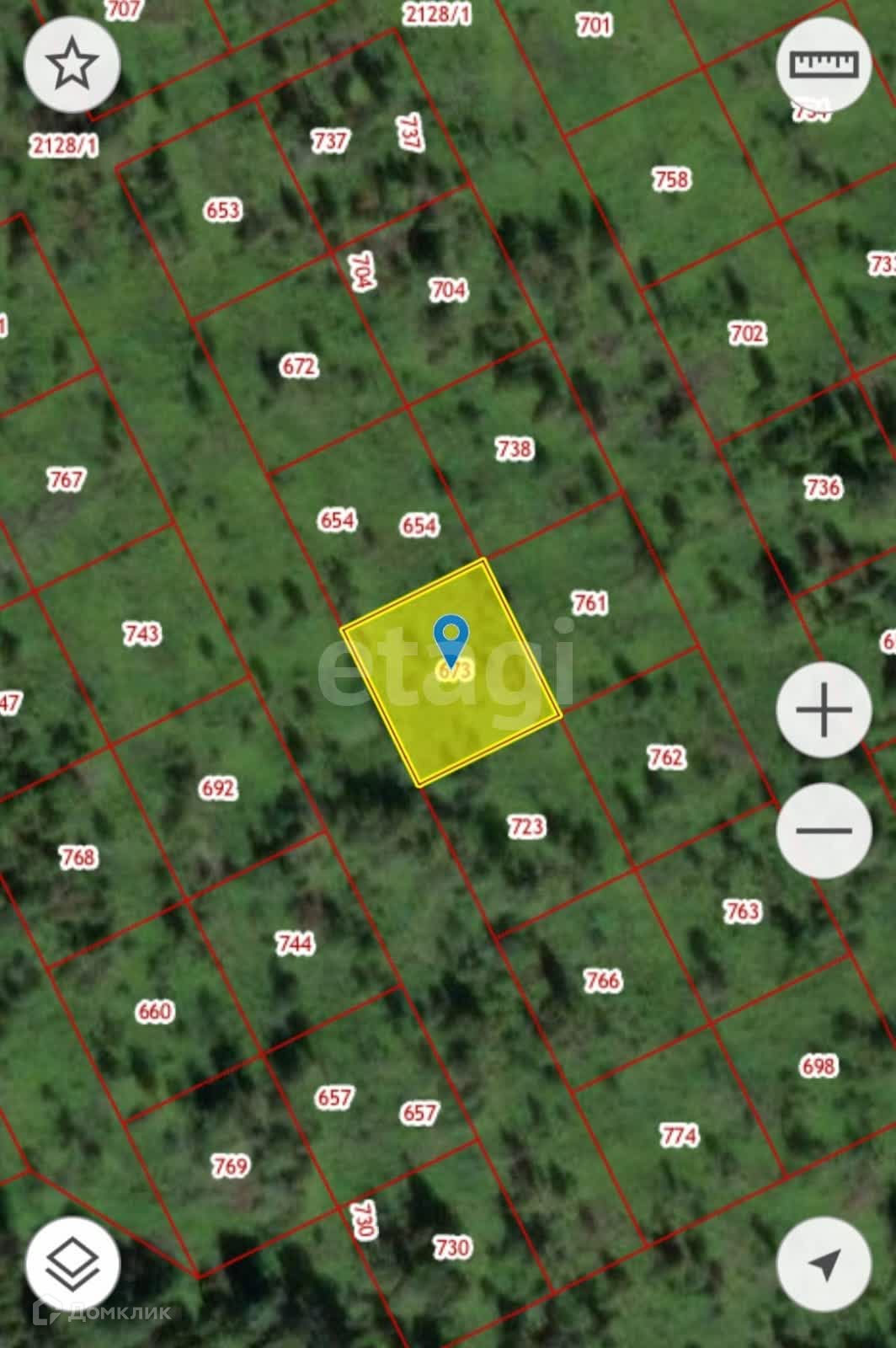Center the map on my location
Image resolution: width=896 pixels, height=1348 pixels.
pos(823,1264)
